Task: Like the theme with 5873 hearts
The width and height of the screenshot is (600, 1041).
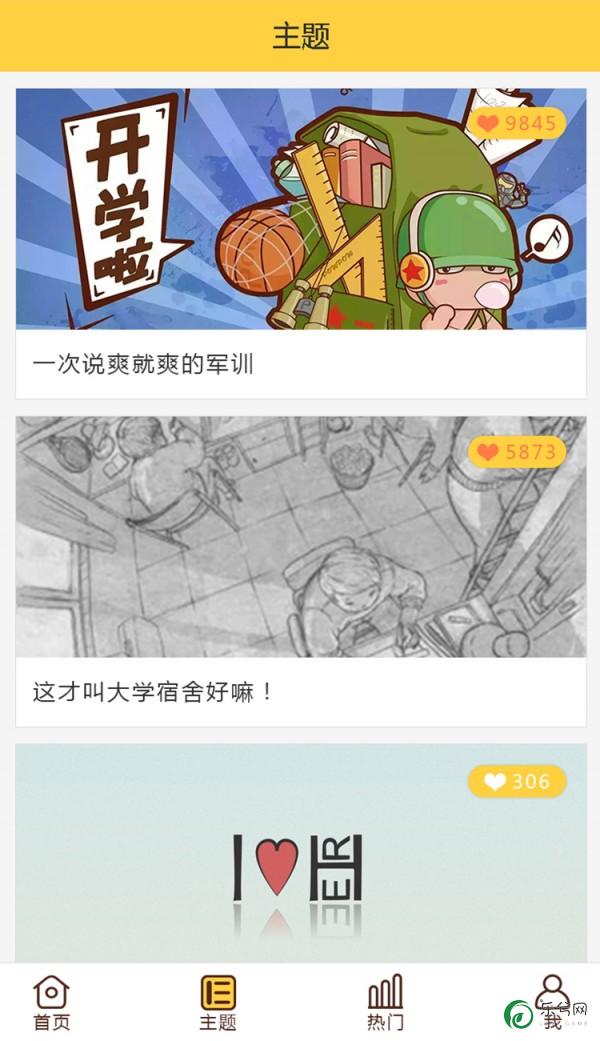Action: click(x=517, y=452)
